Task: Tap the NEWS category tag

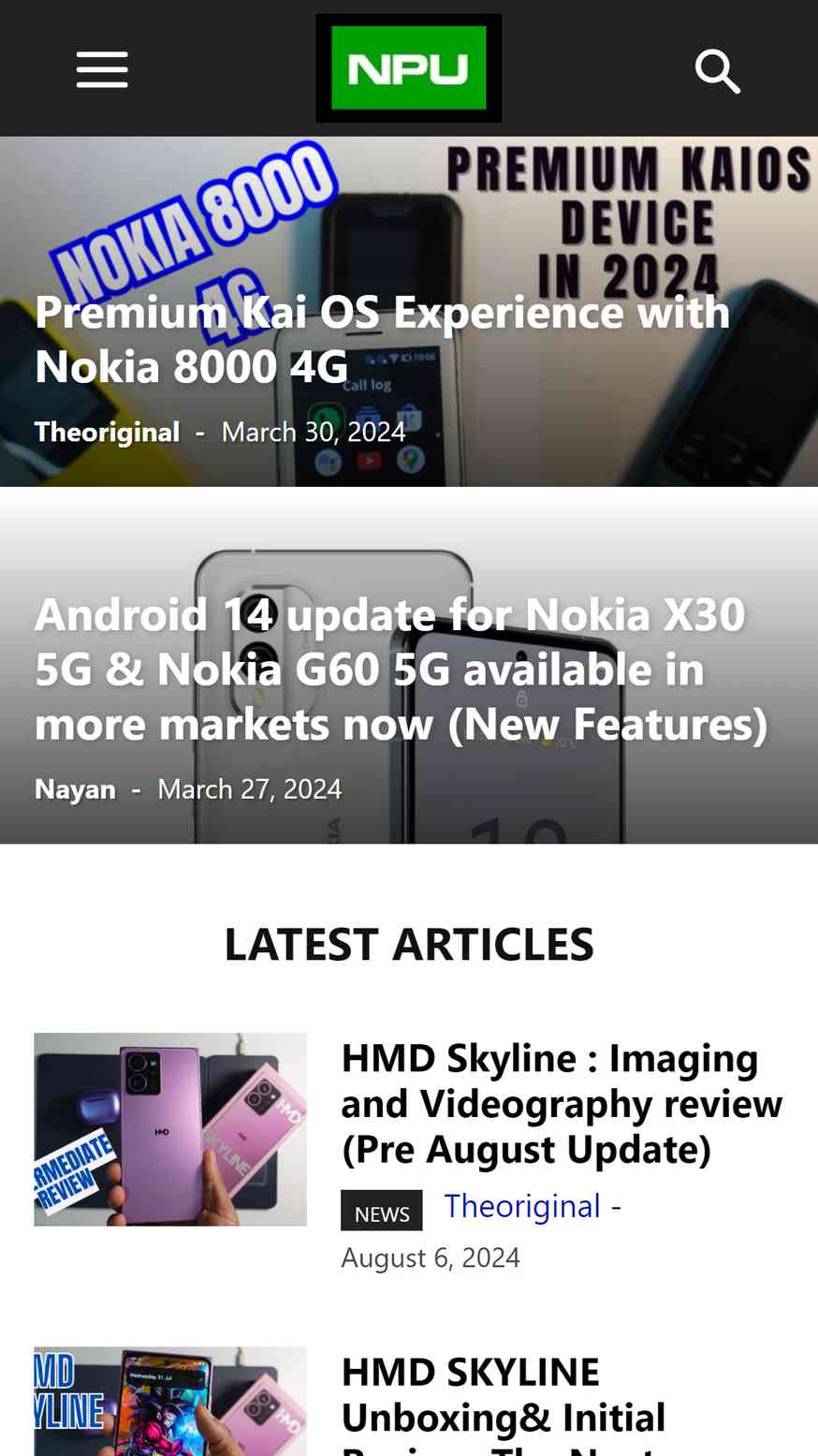Action: 382,1211
